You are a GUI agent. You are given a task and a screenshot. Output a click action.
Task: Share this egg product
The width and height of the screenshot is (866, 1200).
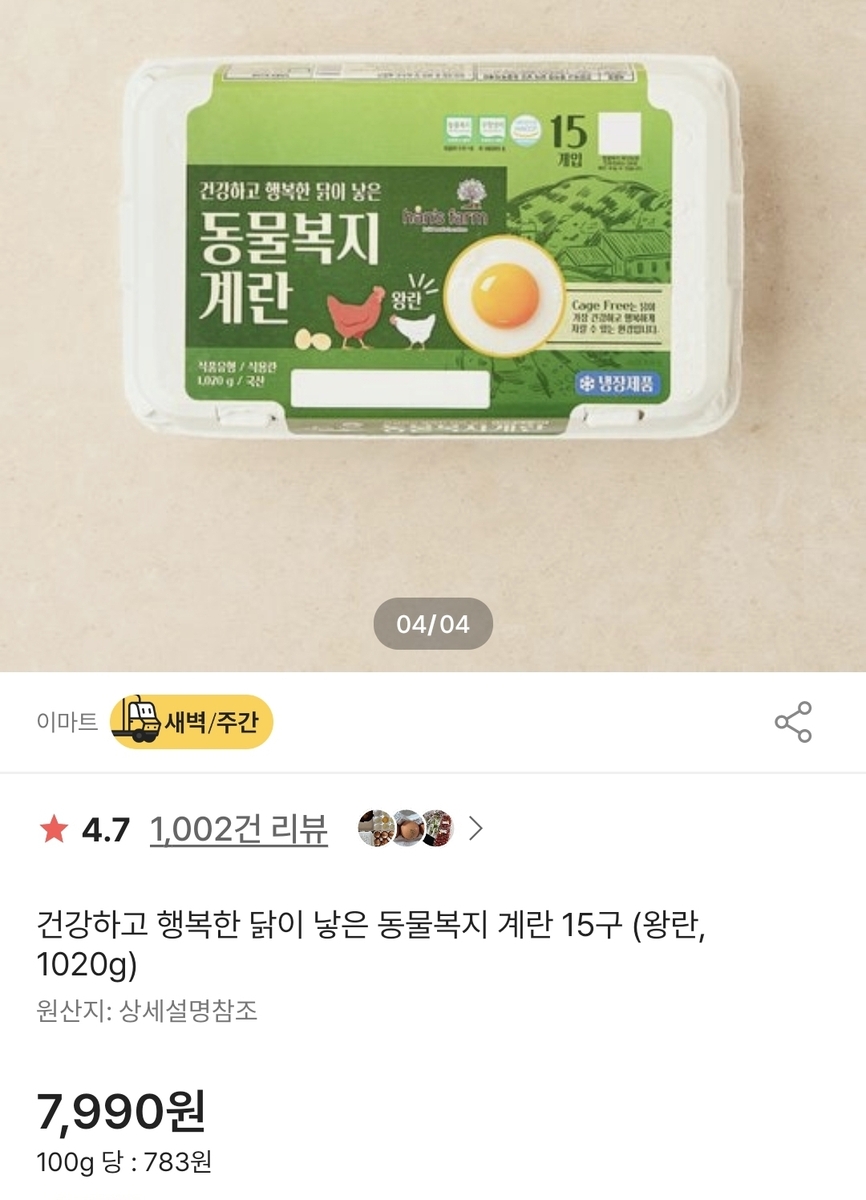(x=793, y=722)
